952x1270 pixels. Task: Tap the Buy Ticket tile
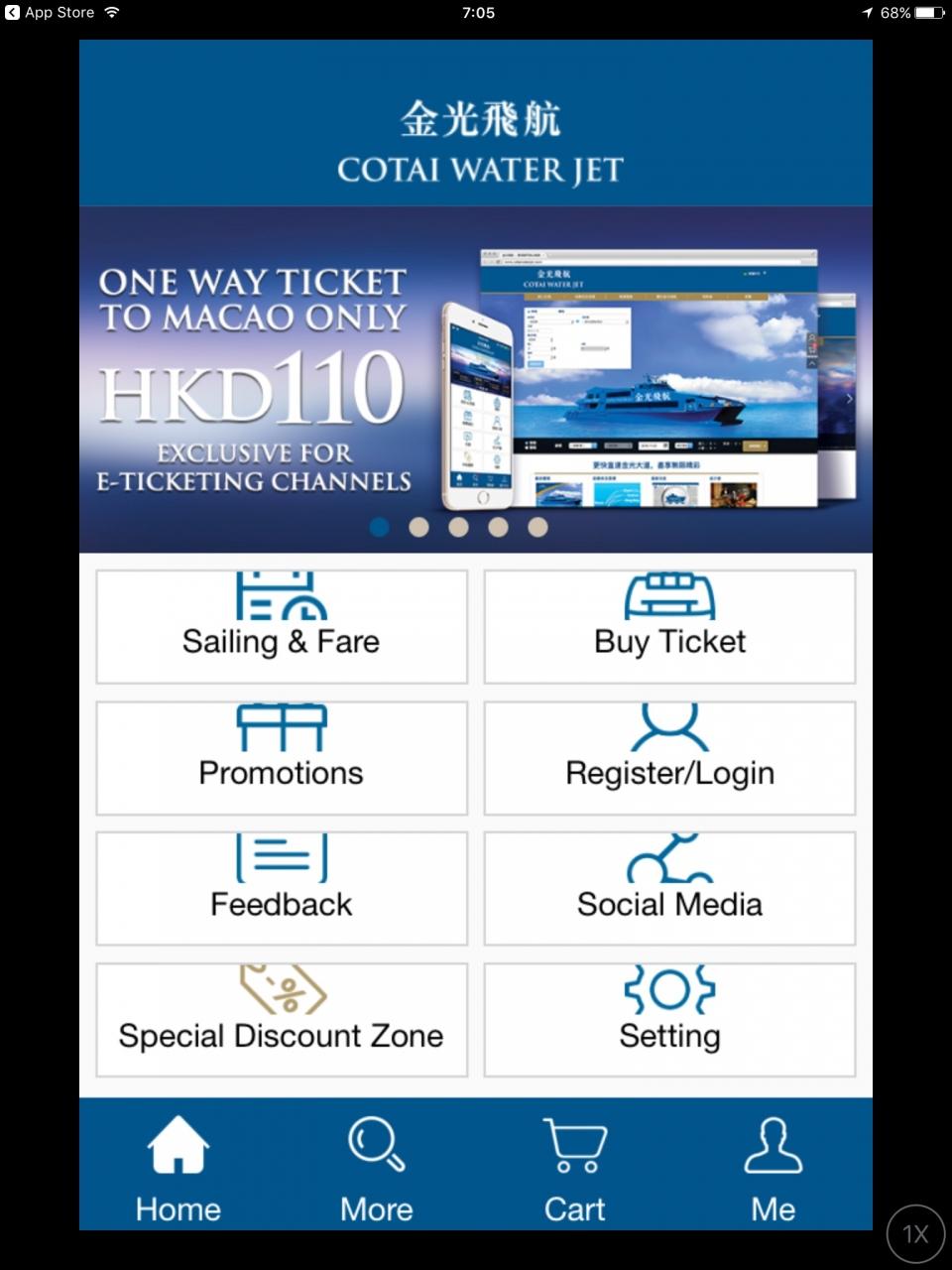669,626
